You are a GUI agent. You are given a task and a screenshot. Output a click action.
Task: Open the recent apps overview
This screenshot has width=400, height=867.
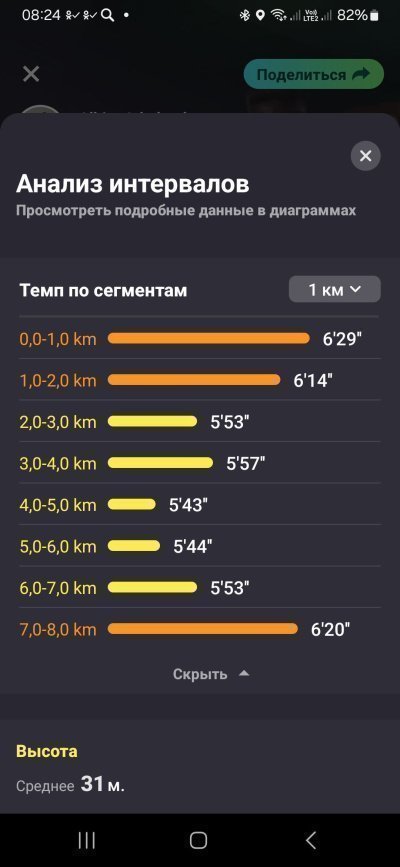(87, 840)
